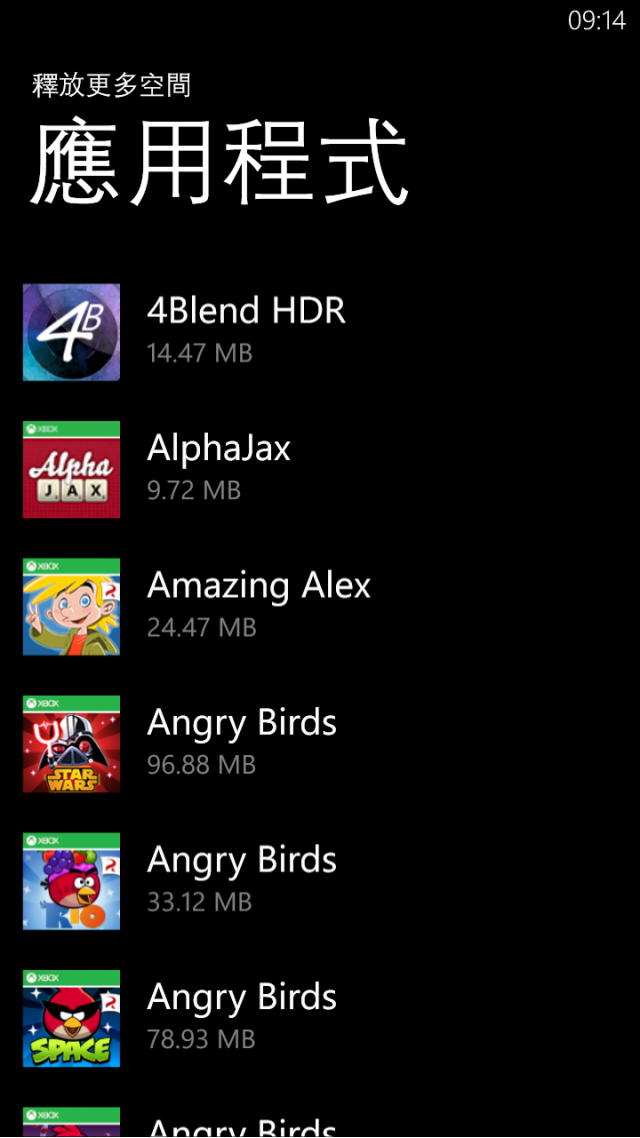
Task: Open Angry Birds Space at 78.93 MB
Action: [242, 1015]
